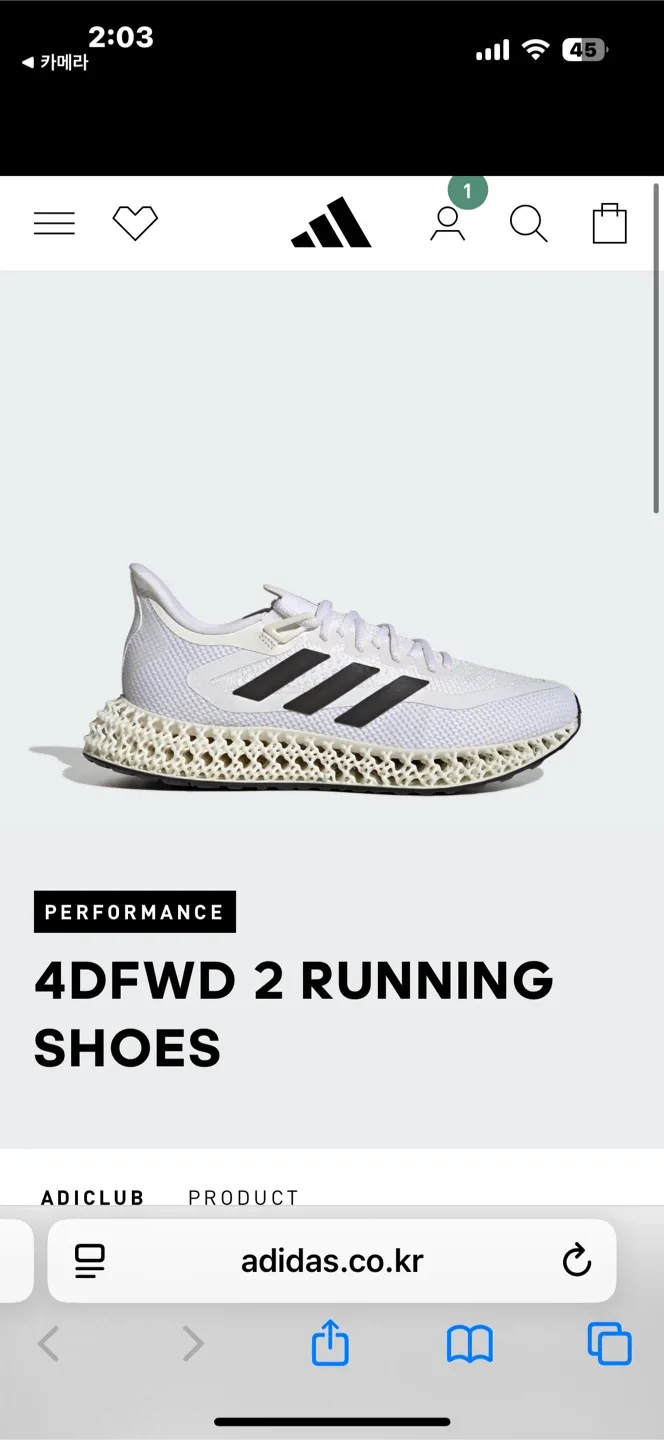Show open Safari tabs
This screenshot has width=664, height=1440.
[609, 1344]
